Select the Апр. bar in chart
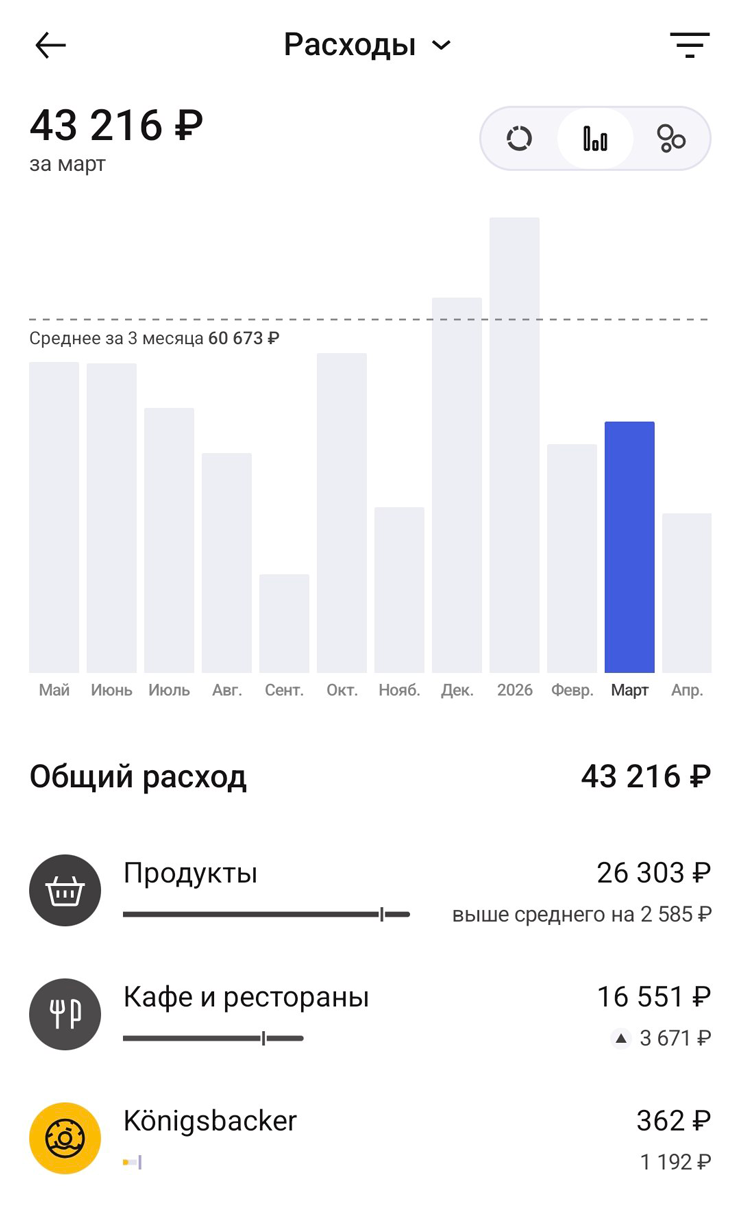Image resolution: width=740 pixels, height=1213 pixels. tap(687, 593)
